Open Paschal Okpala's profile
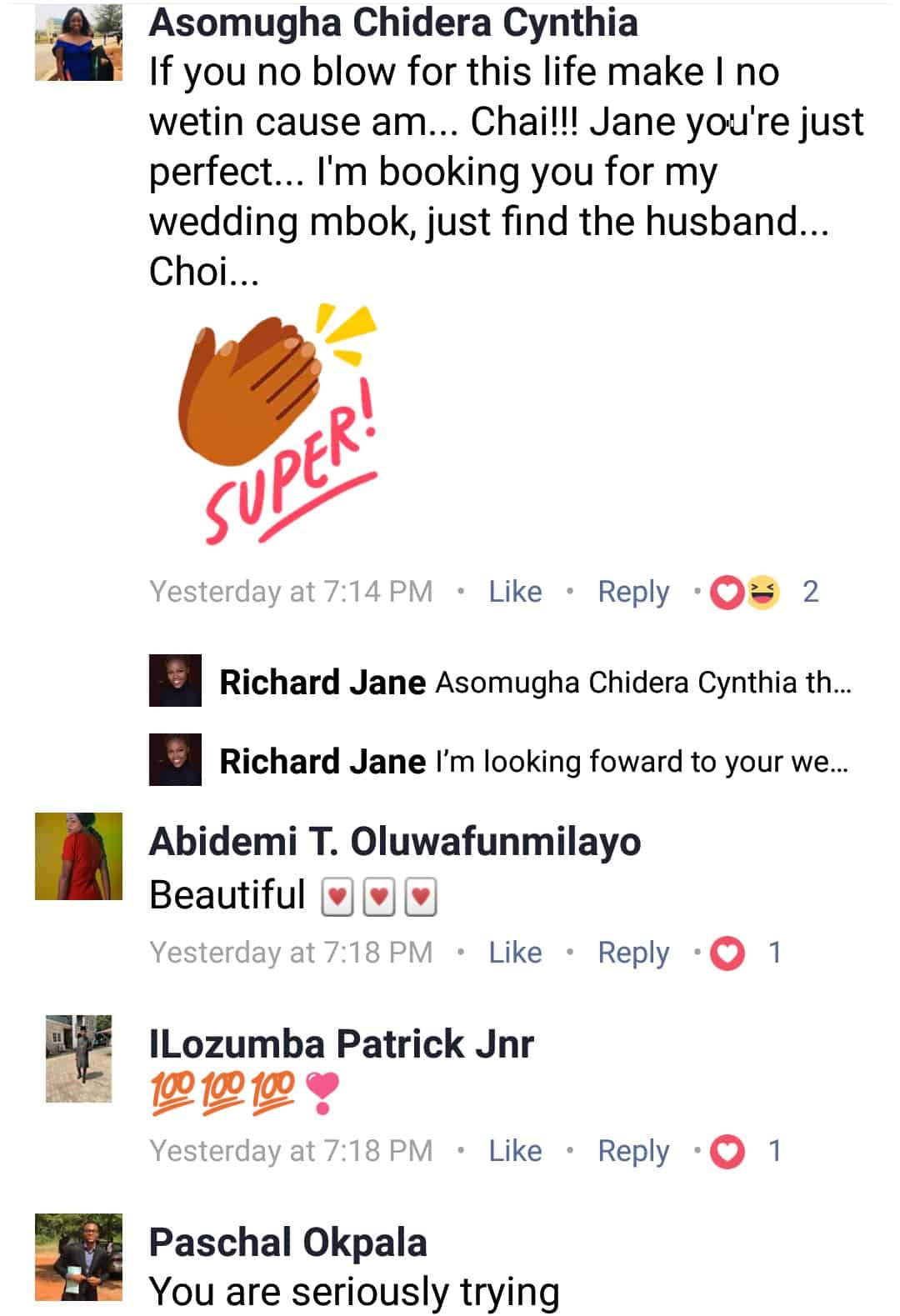Viewport: 900px width, 1316px height. (x=288, y=1242)
